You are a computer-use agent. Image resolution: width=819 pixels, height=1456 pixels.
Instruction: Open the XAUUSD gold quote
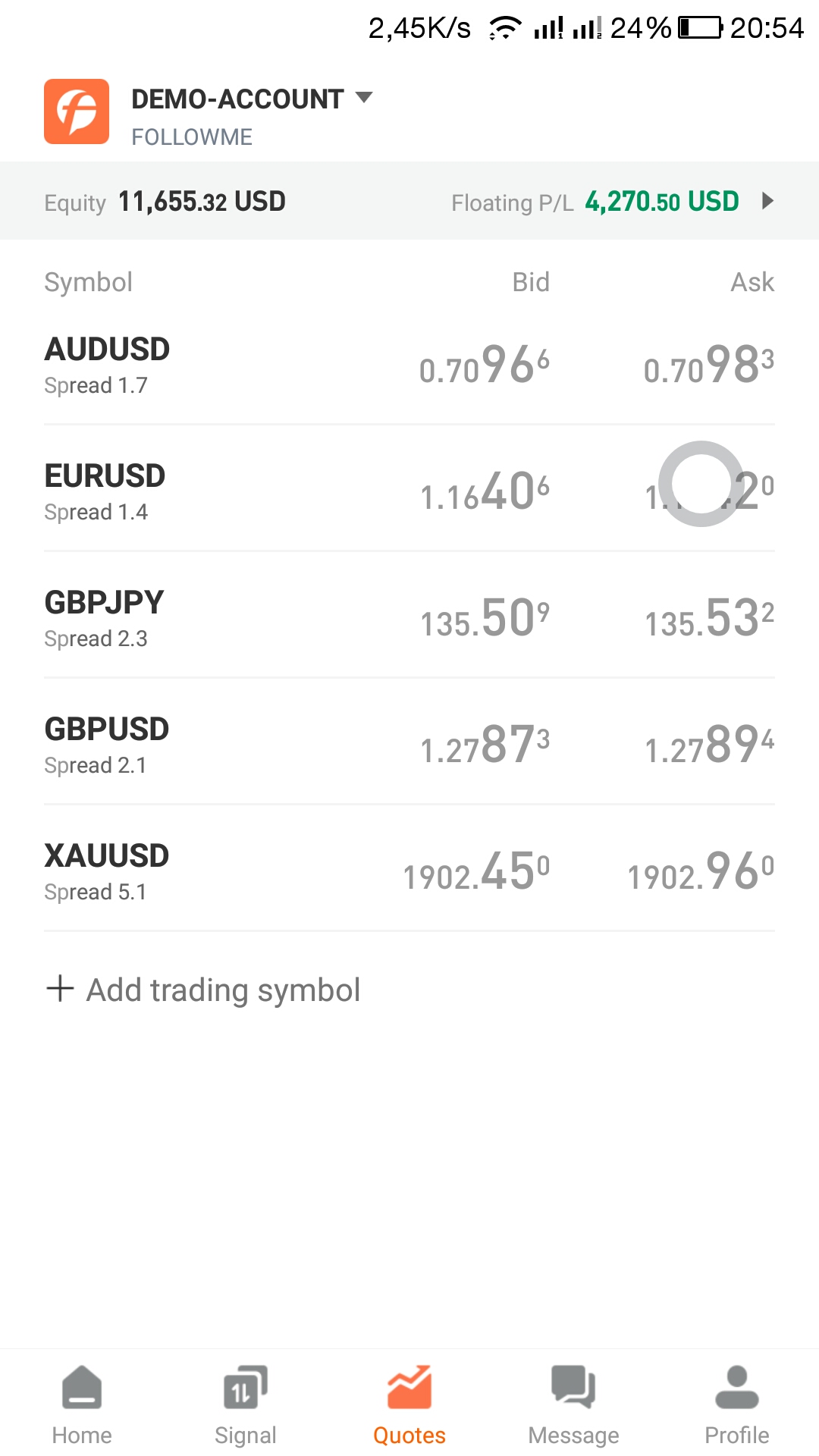409,868
